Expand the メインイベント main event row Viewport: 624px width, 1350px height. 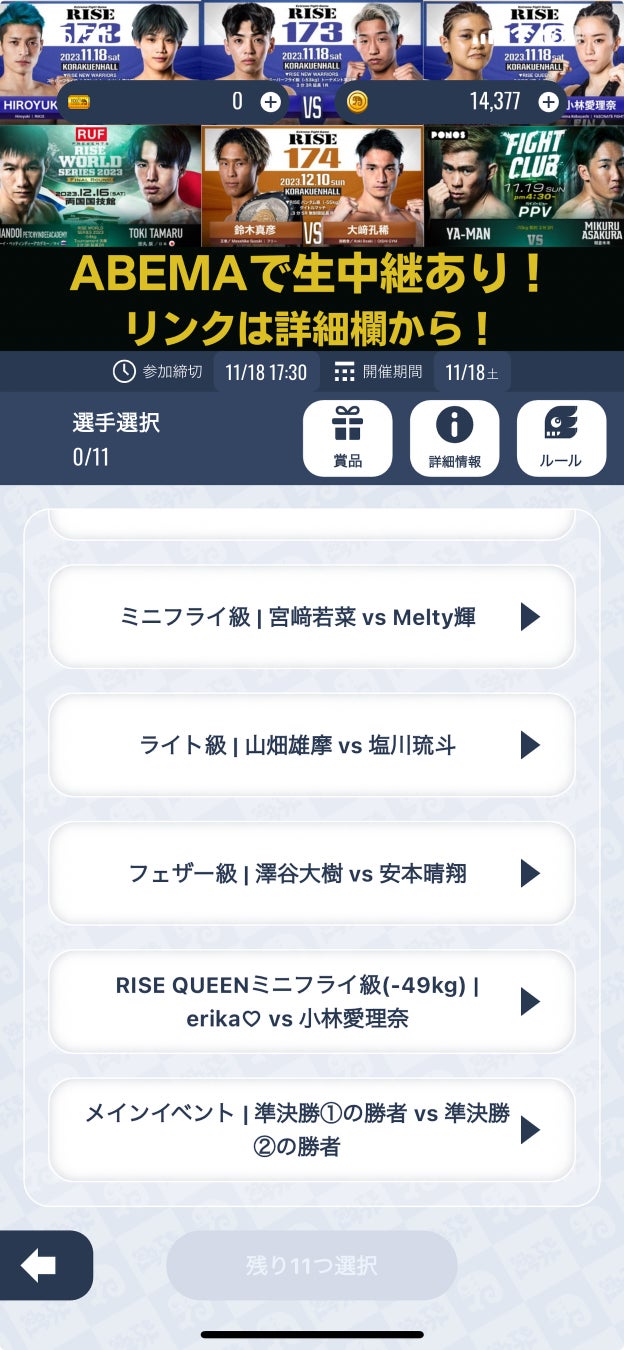[312, 1130]
